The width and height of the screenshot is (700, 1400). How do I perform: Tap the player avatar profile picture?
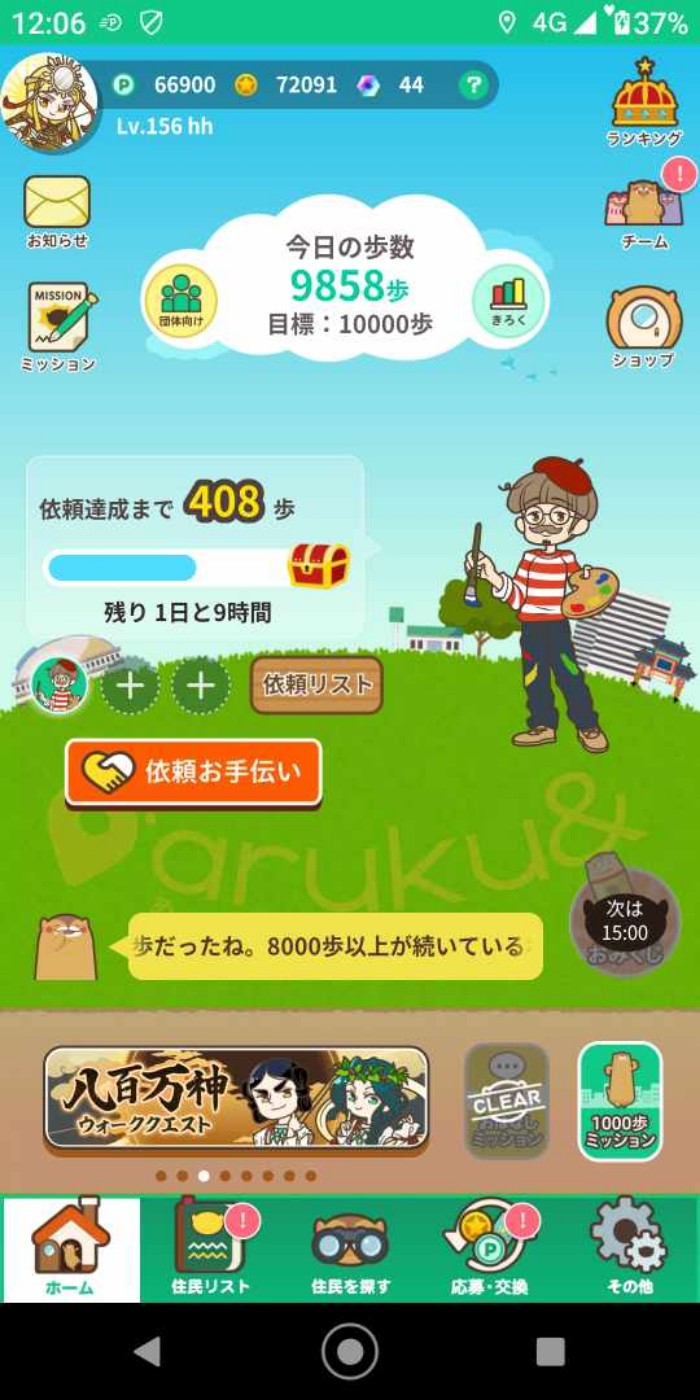(x=50, y=100)
